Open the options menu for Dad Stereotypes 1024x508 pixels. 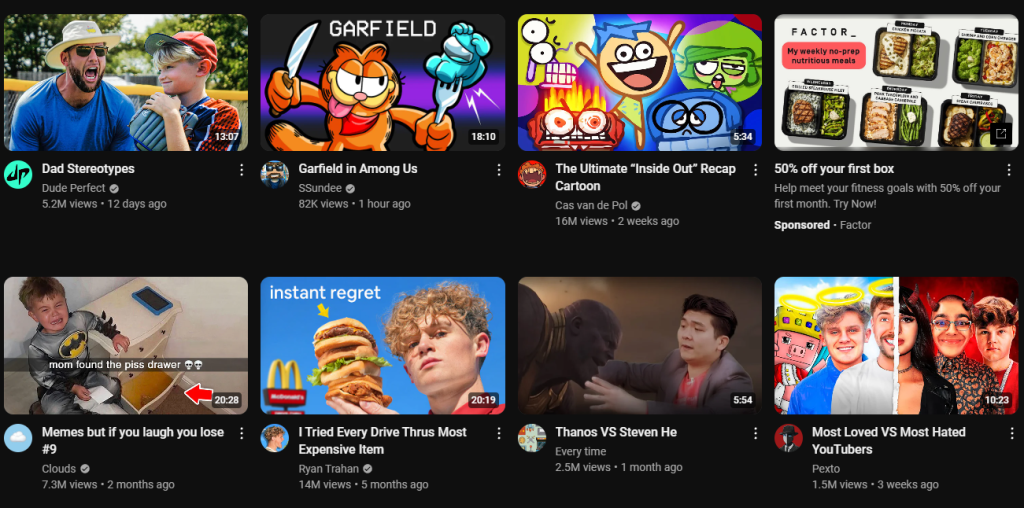(241, 170)
